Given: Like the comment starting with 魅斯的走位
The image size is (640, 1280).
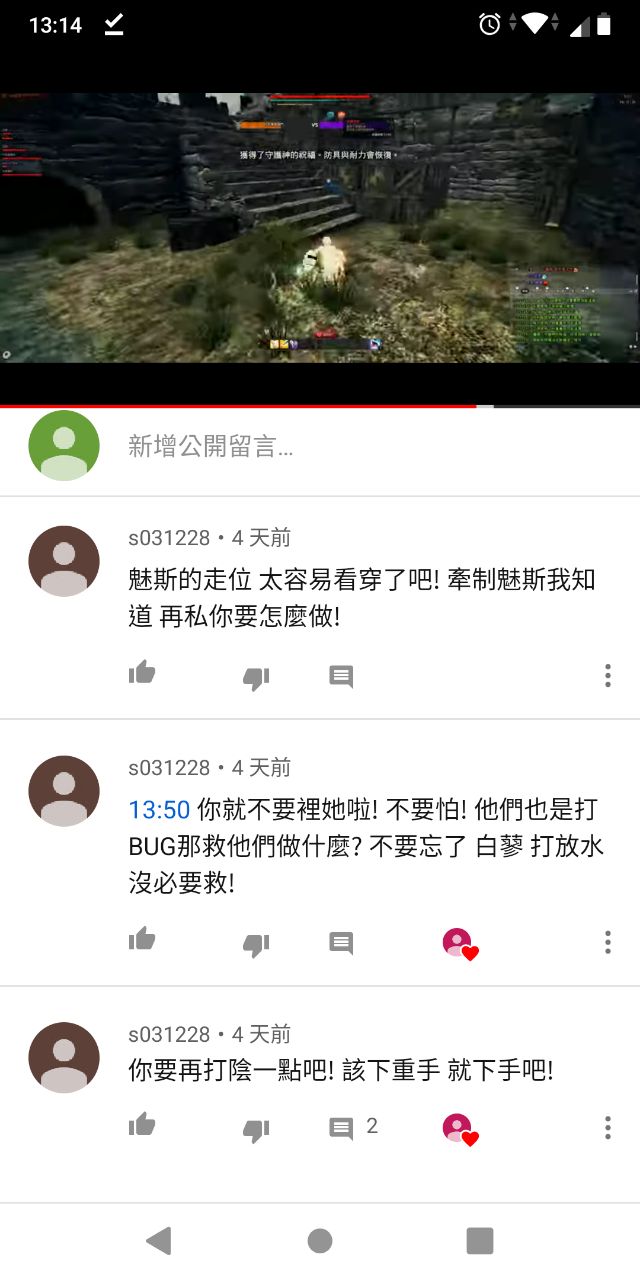Looking at the screenshot, I should pos(142,674).
